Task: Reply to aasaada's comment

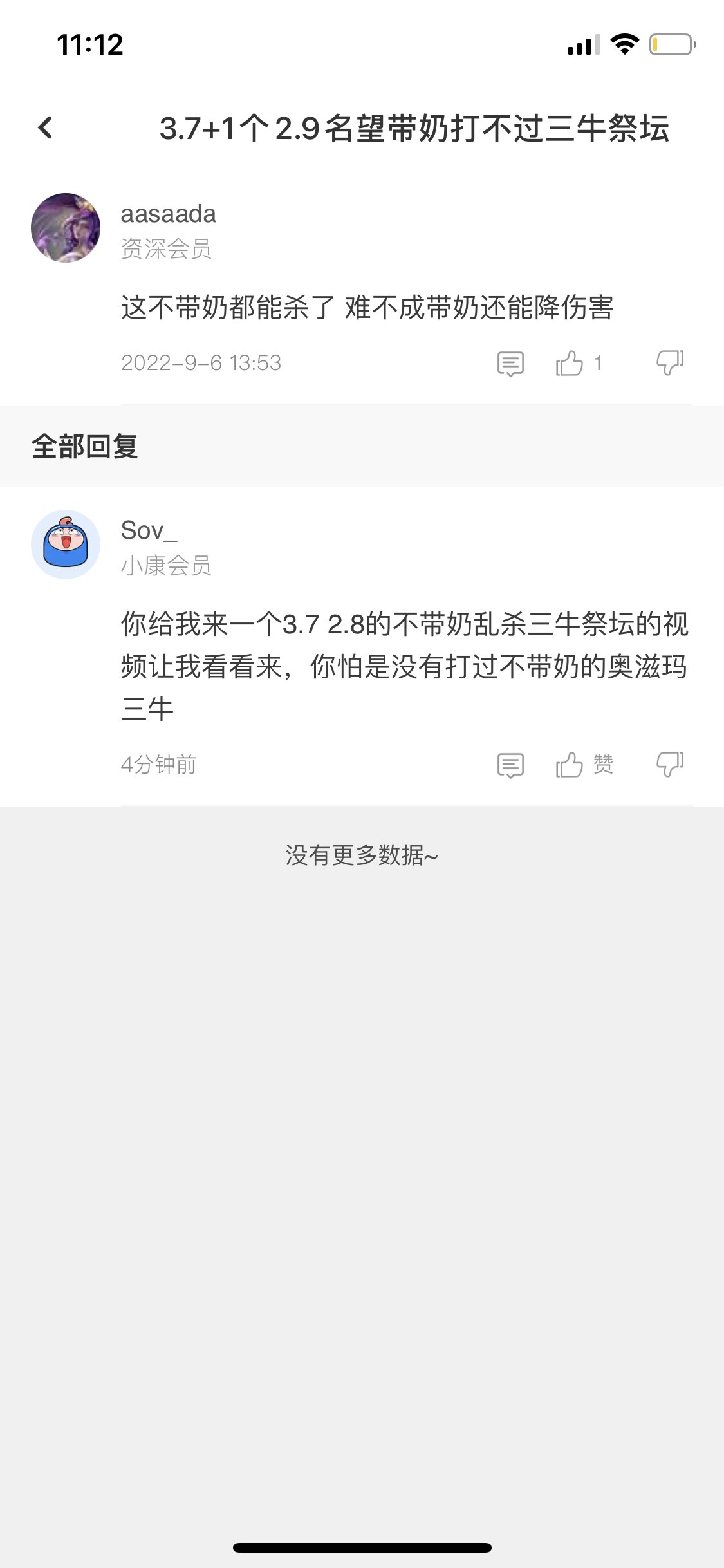Action: [510, 364]
